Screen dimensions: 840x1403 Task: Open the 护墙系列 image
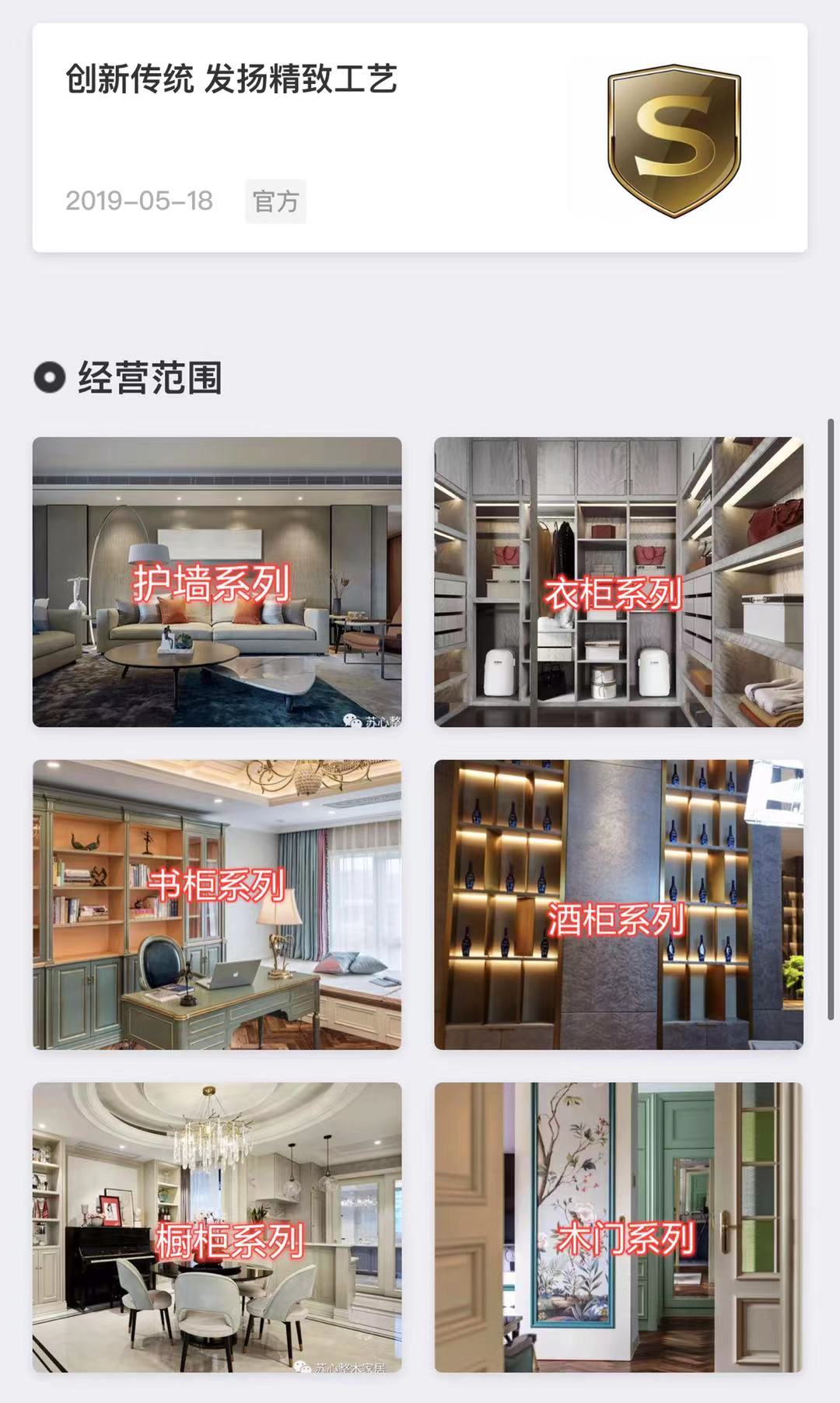(218, 583)
